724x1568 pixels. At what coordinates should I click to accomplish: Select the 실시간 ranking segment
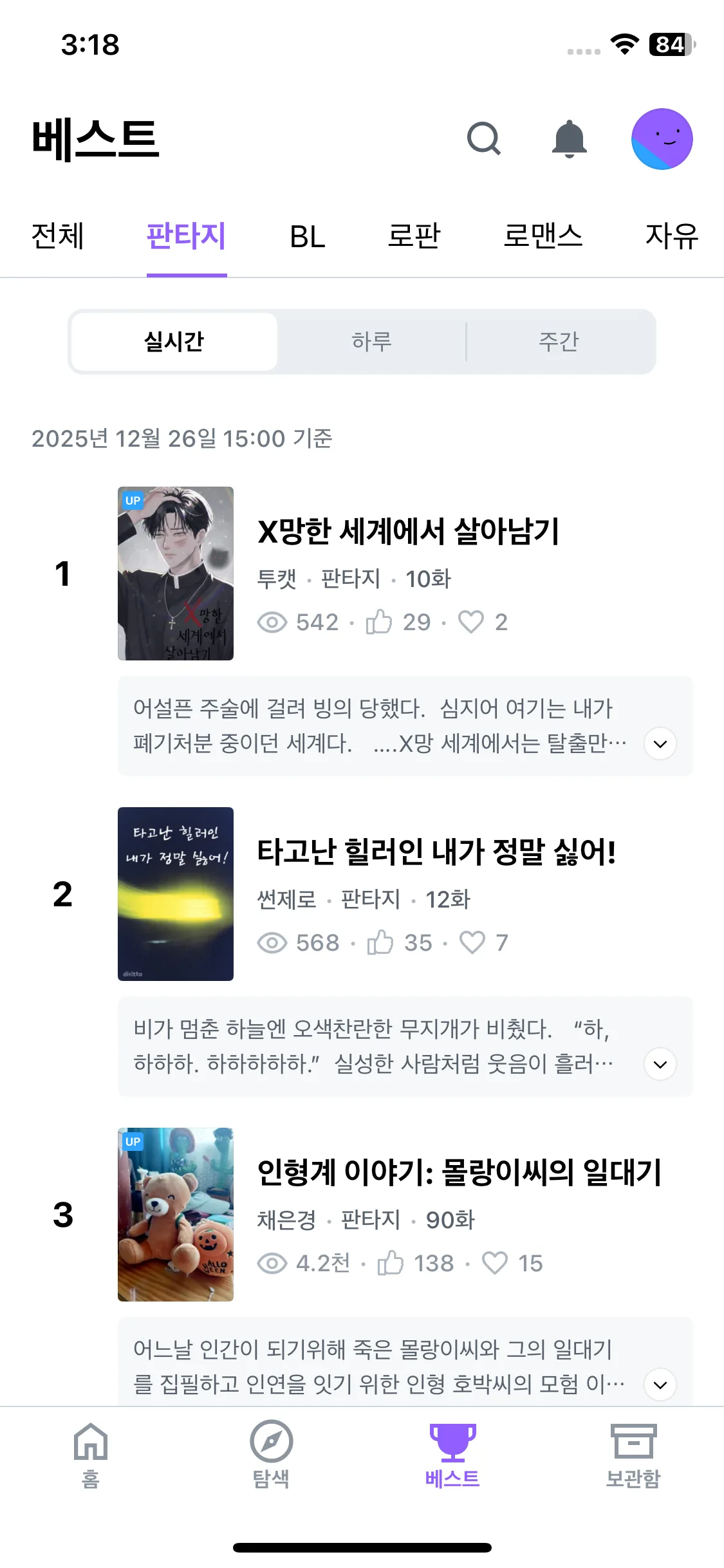pos(174,342)
